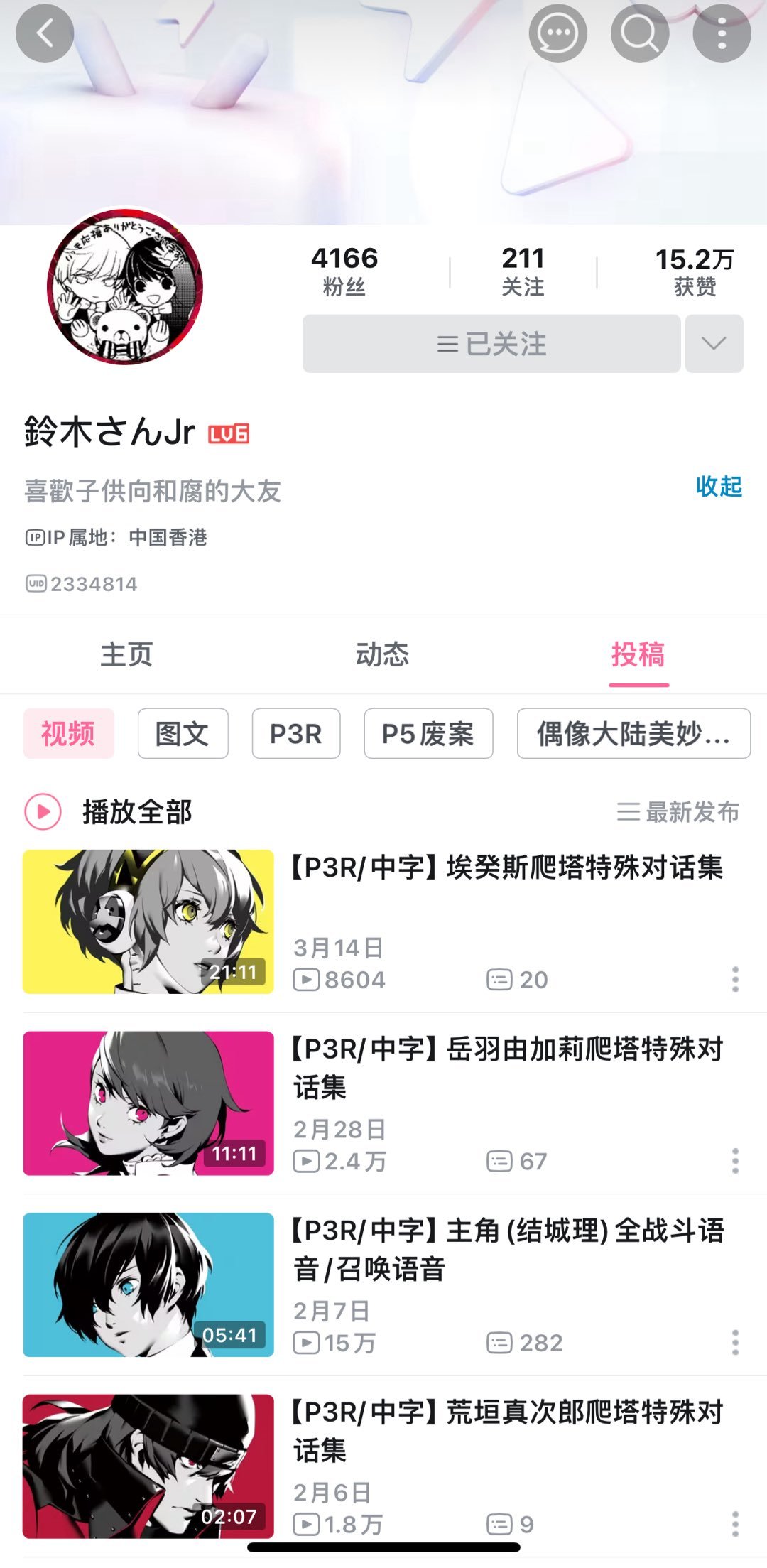
Task: Play all videos with 播放全部
Action: click(110, 811)
